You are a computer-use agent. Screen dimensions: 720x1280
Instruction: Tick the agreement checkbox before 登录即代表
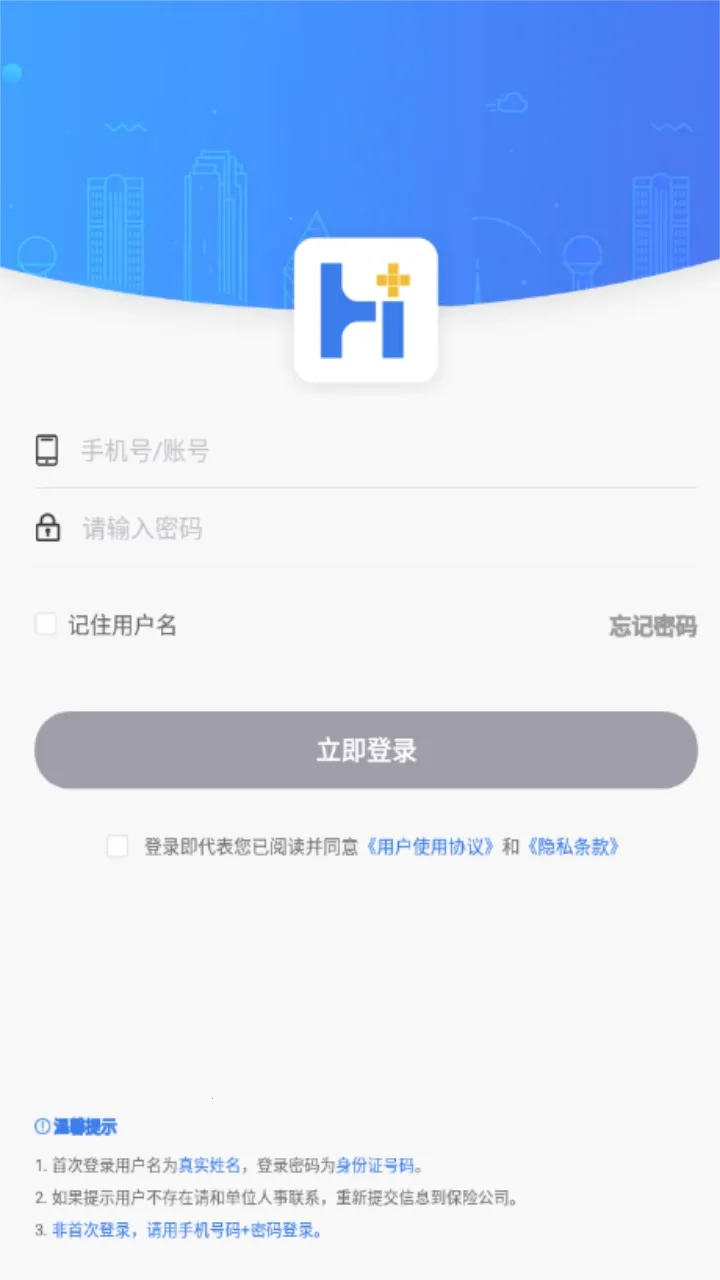point(118,847)
